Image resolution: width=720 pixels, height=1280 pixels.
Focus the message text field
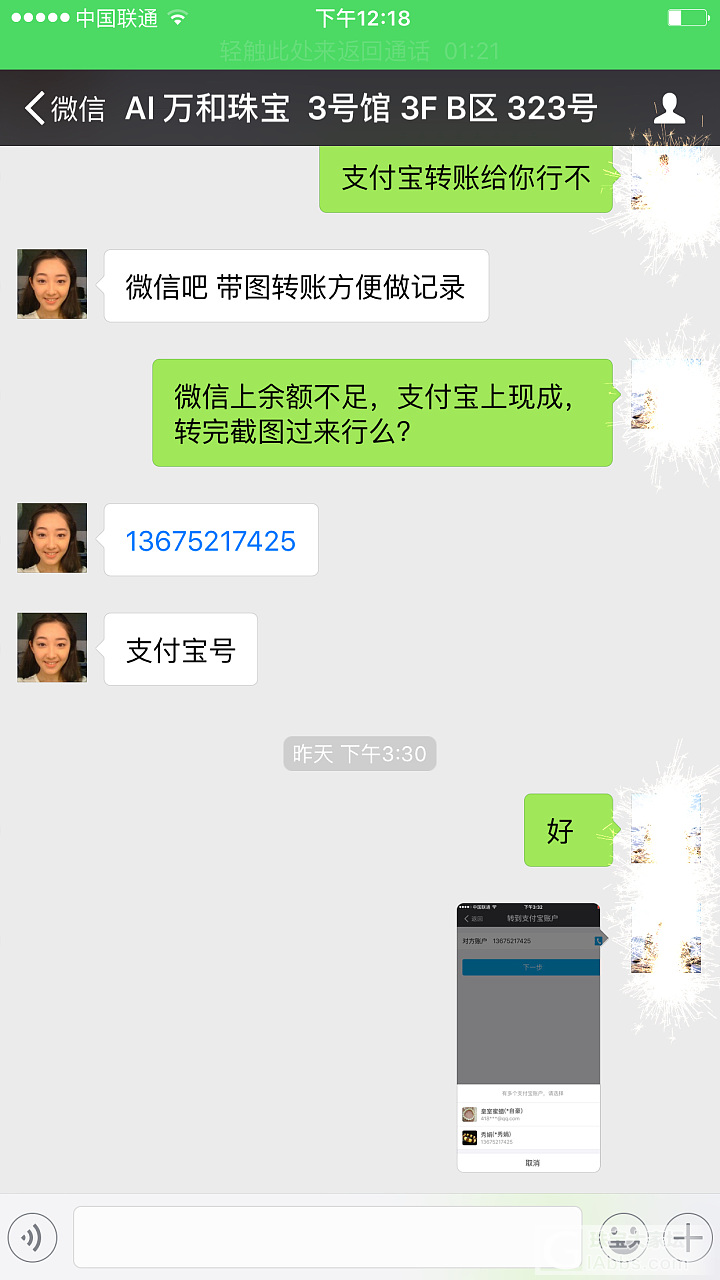327,1238
